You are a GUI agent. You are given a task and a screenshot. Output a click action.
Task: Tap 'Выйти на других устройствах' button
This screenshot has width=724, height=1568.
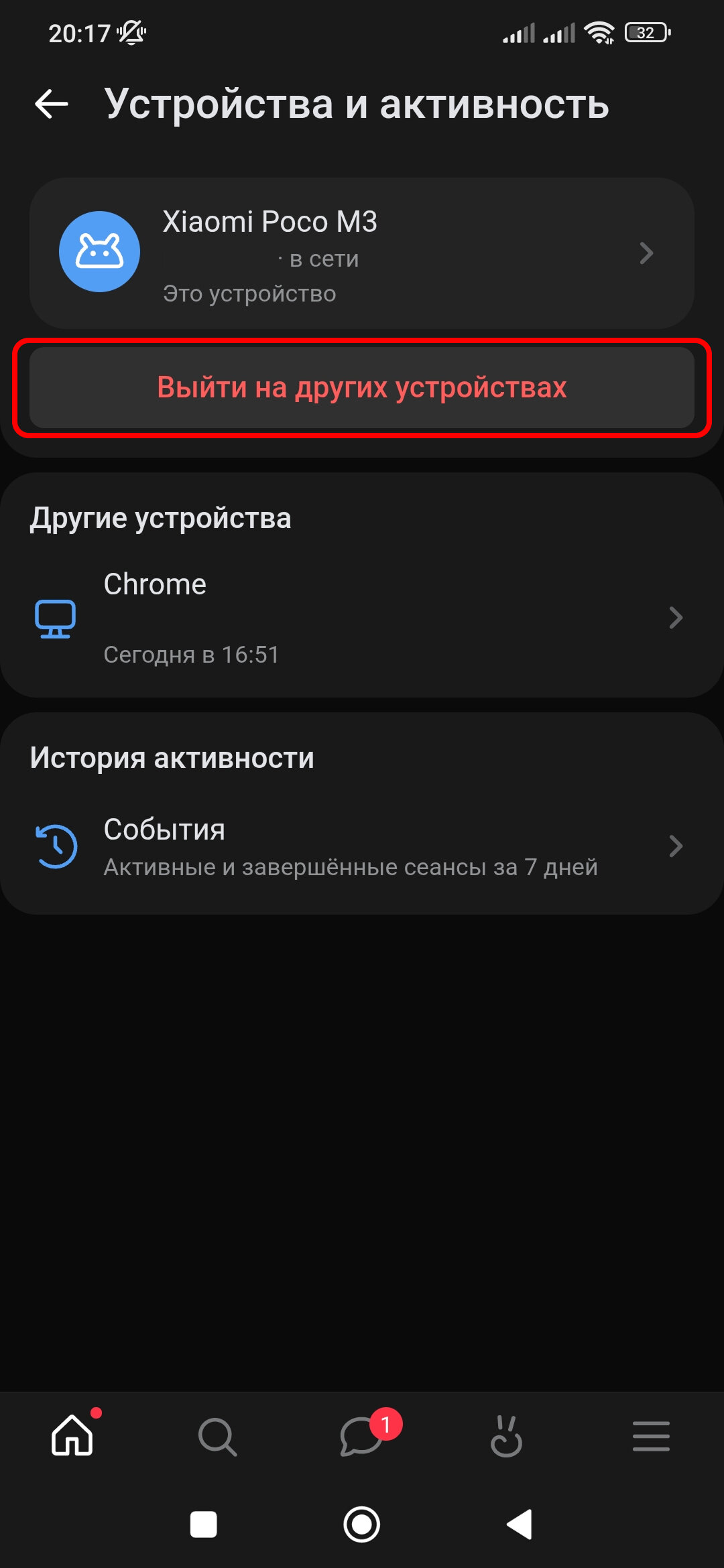click(x=362, y=388)
